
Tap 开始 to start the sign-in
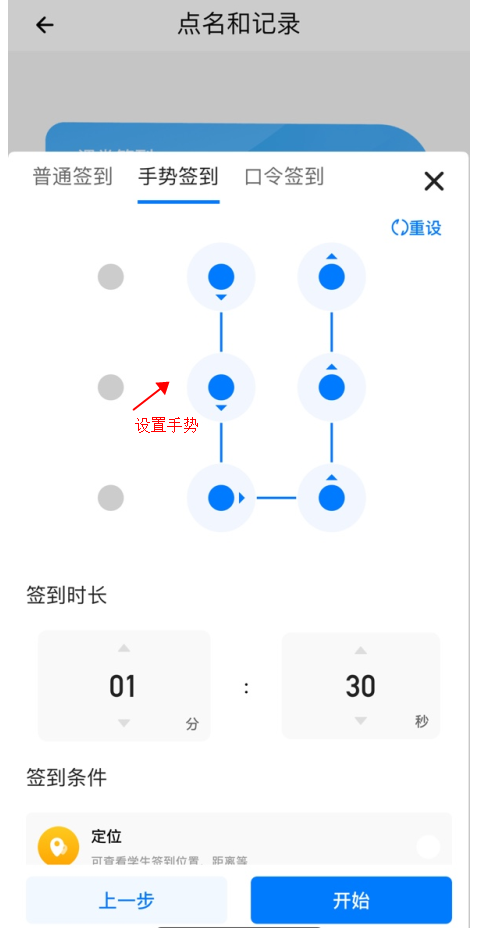pos(351,900)
